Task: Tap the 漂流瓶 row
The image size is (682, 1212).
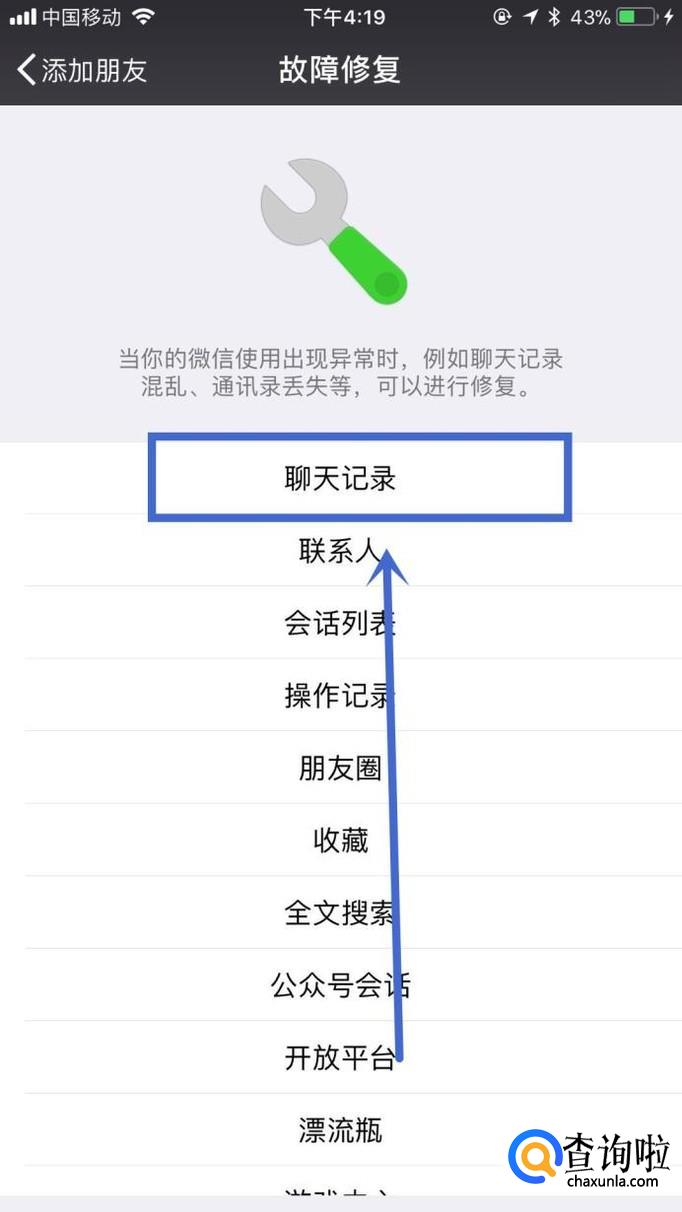Action: 340,1131
